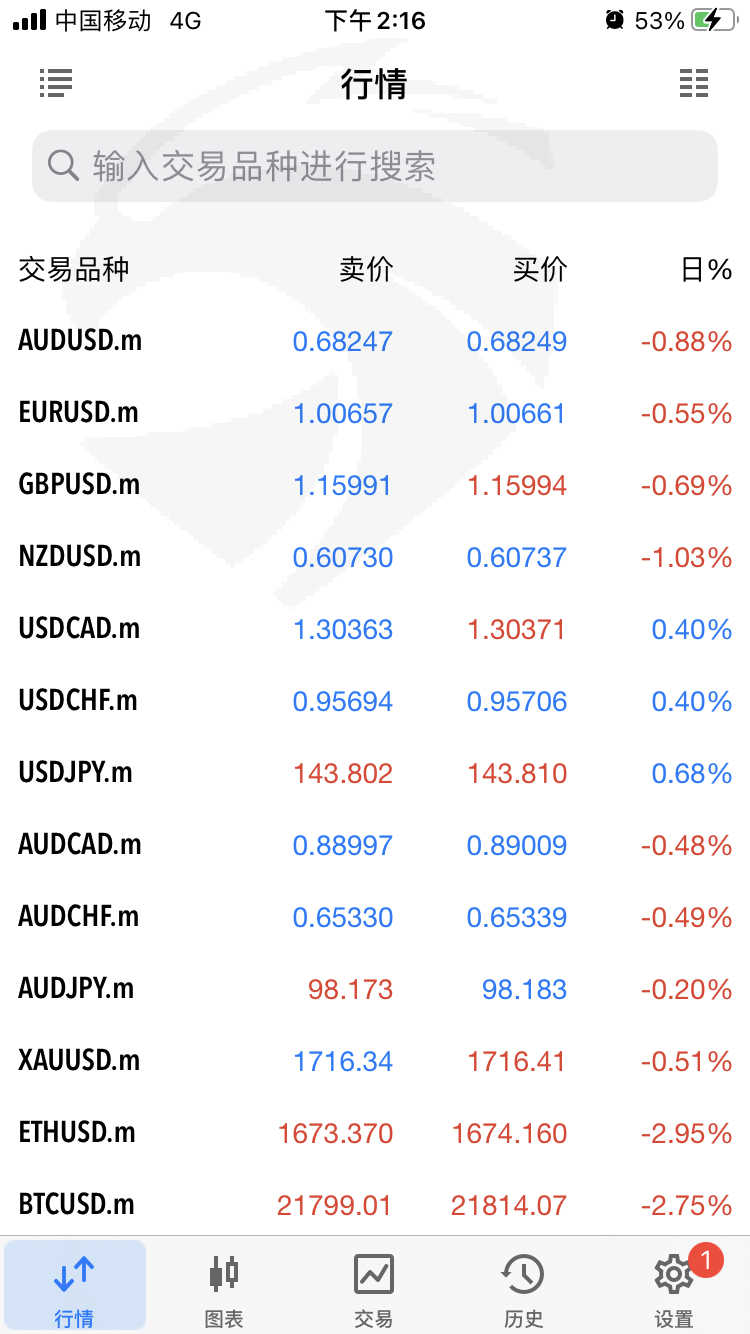The image size is (750, 1334).
Task: Select the EURUSD.m row
Action: (x=375, y=413)
